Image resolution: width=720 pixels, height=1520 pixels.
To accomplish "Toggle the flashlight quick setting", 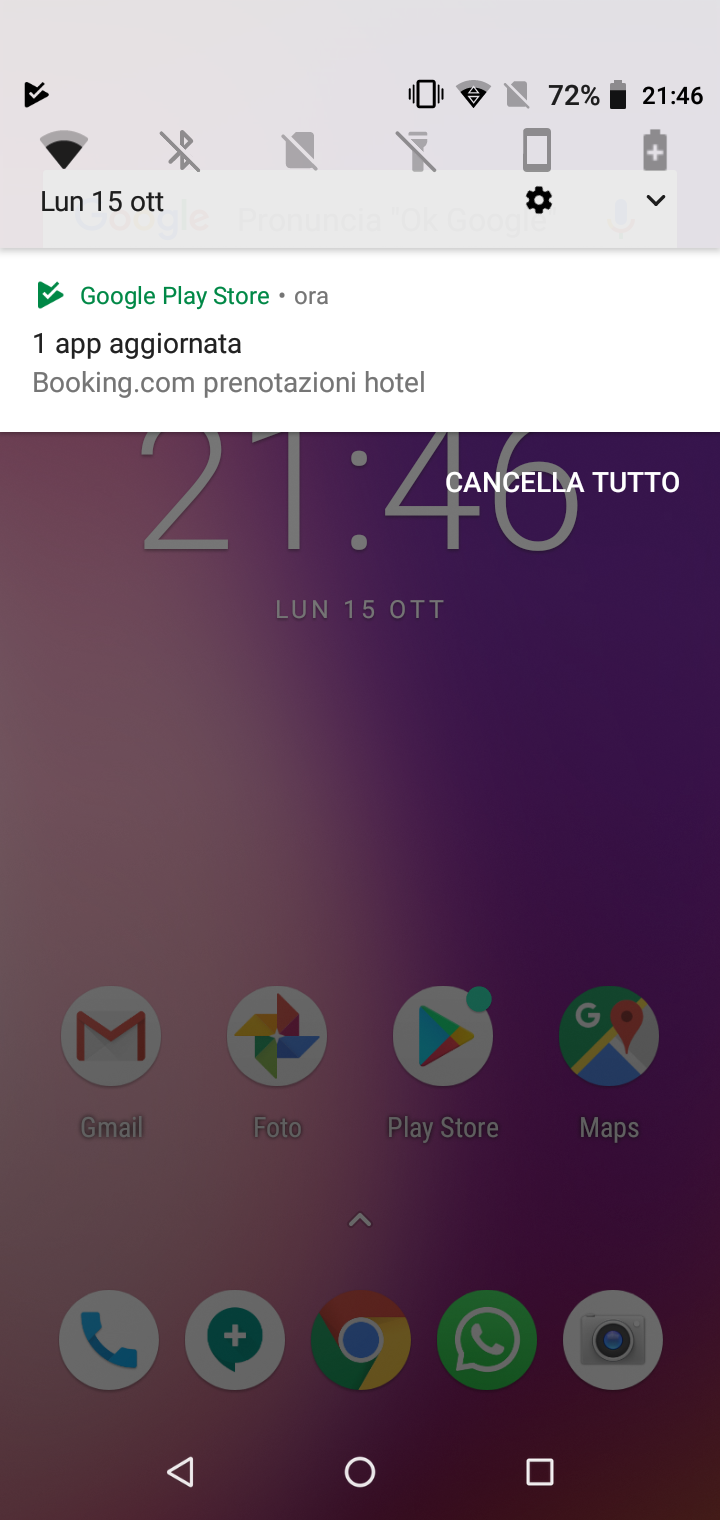I will pyautogui.click(x=418, y=151).
